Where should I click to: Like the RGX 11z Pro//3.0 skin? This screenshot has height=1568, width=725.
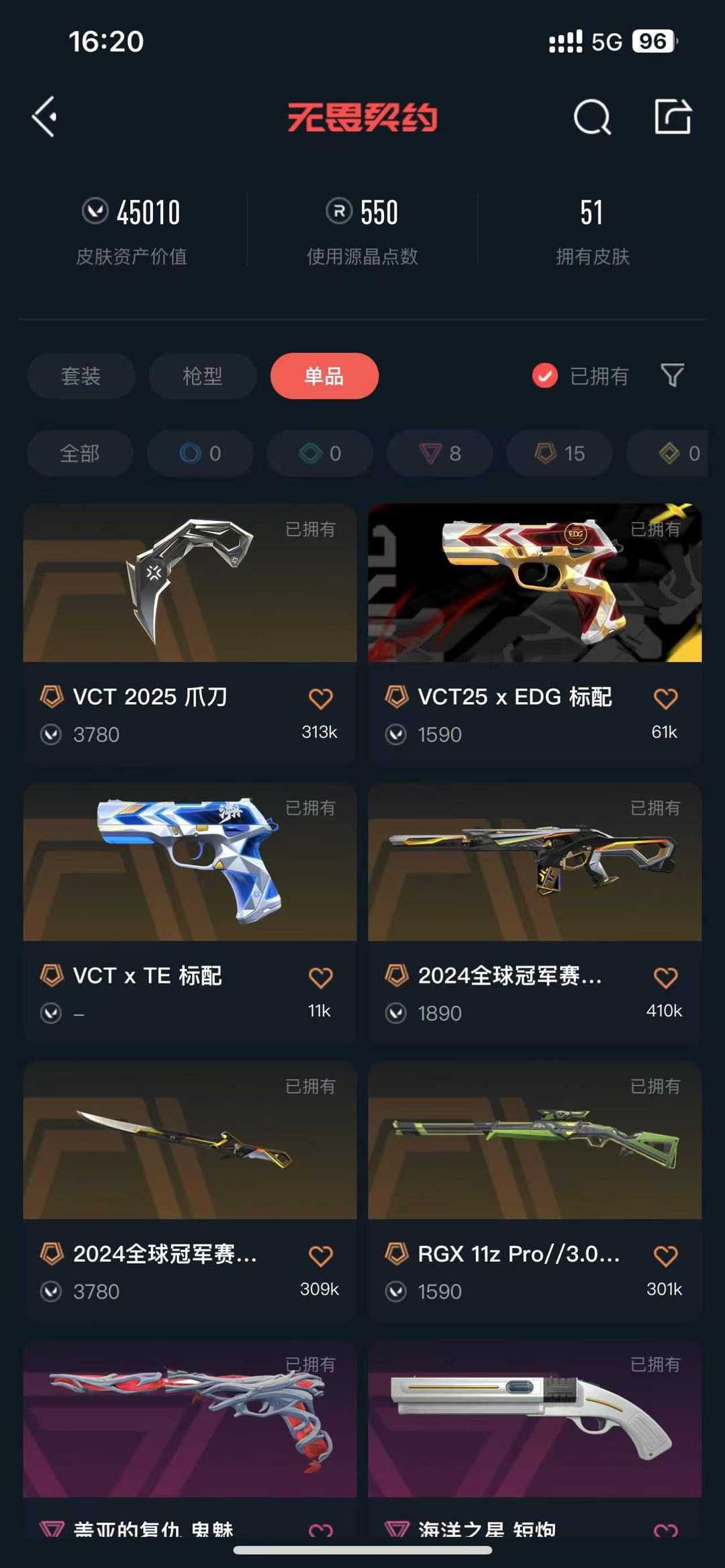click(665, 1256)
